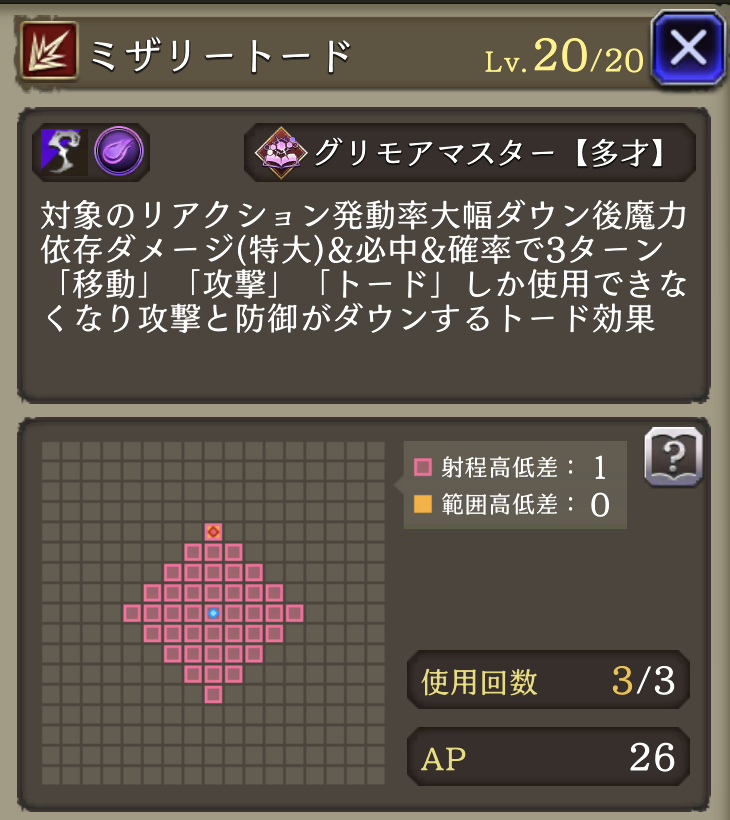Tap the グリモアマスター【多才】 job label
Viewport: 730px width, 820px height.
point(470,152)
